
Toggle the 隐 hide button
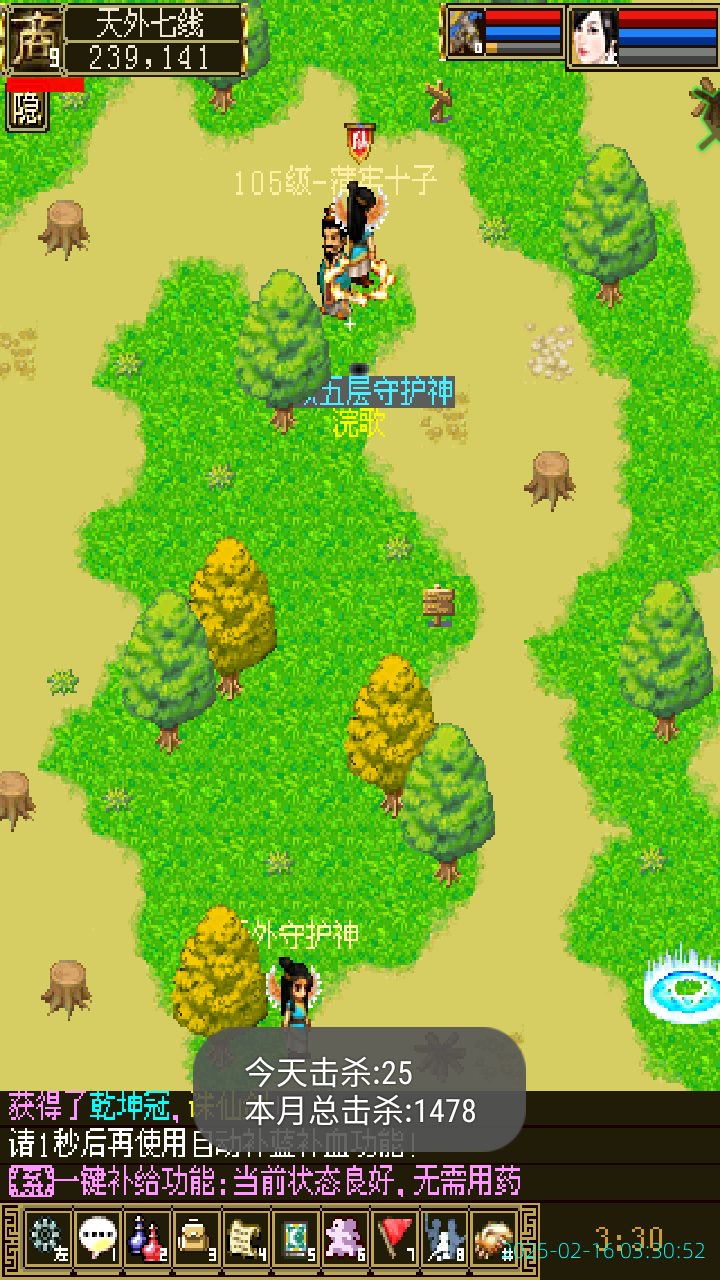pos(27,110)
